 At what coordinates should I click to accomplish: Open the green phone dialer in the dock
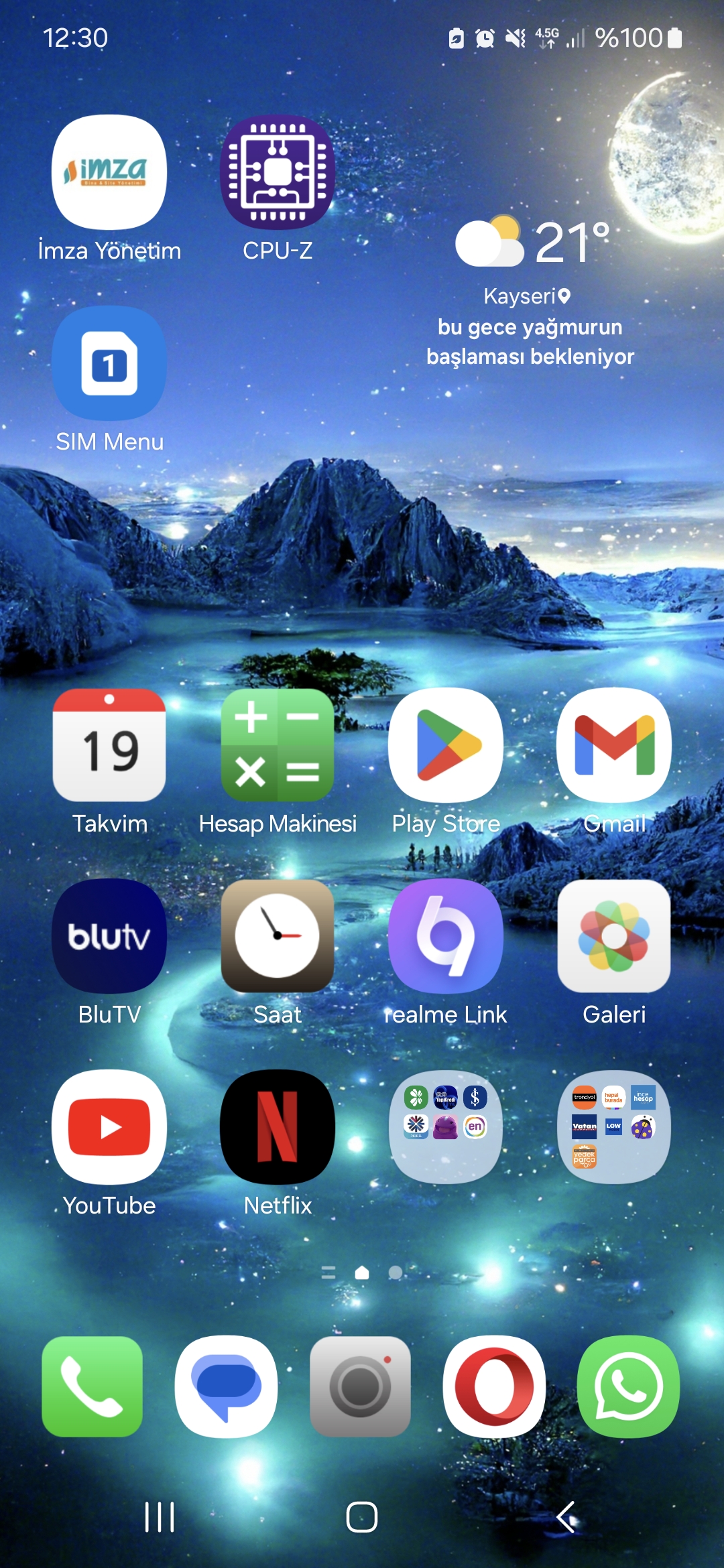93,1386
